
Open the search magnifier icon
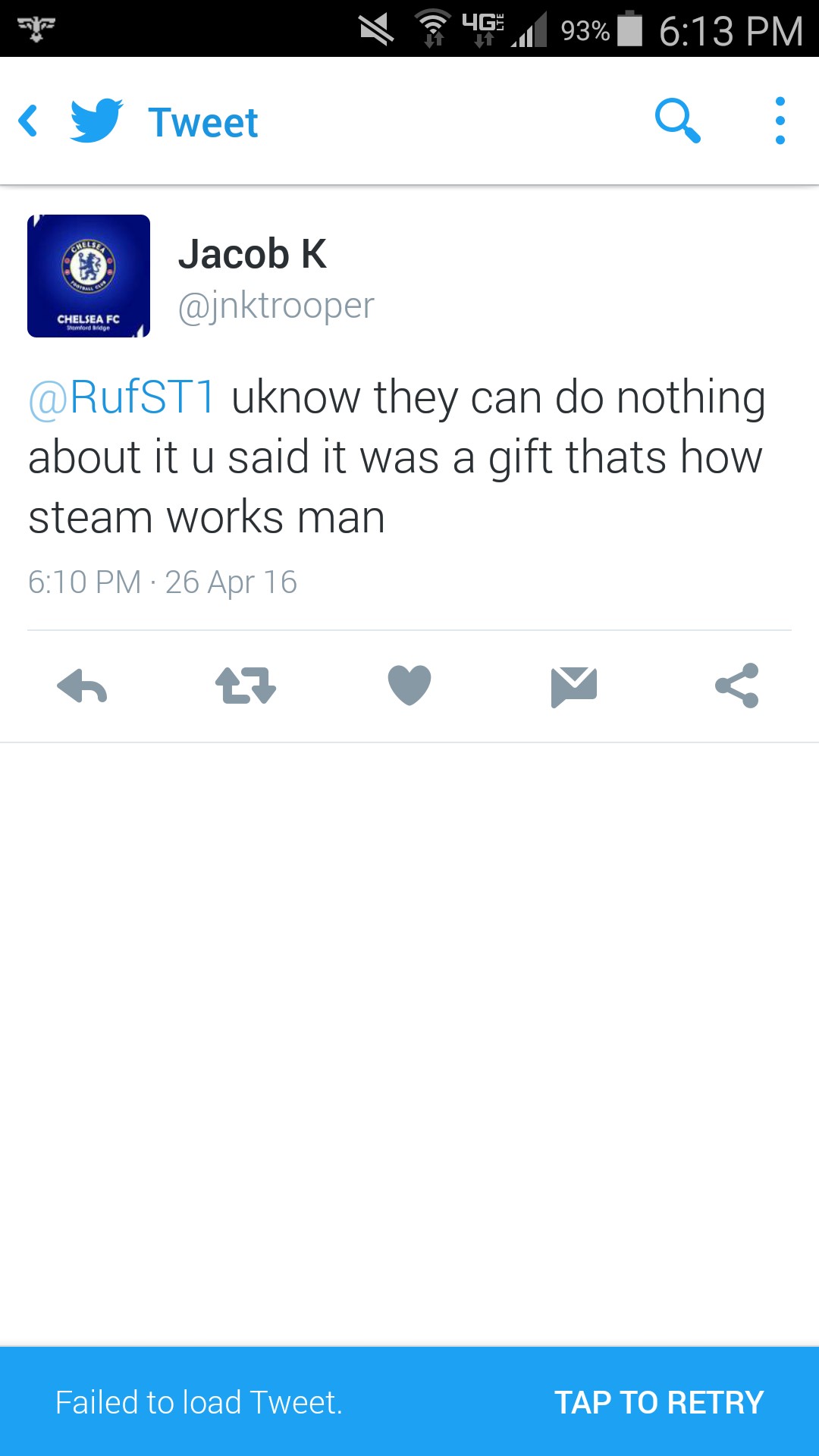tap(677, 121)
